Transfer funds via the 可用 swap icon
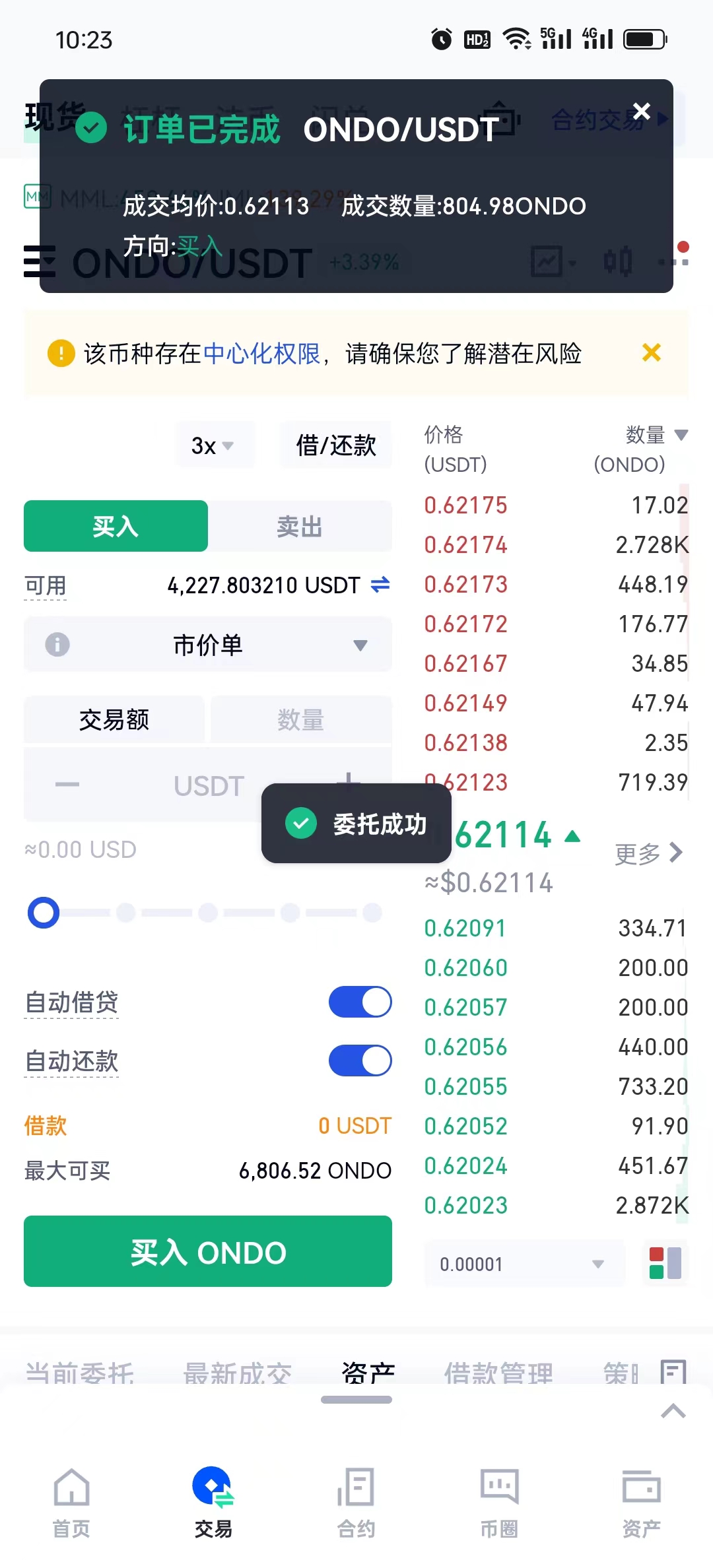The width and height of the screenshot is (713, 1568). 380,585
